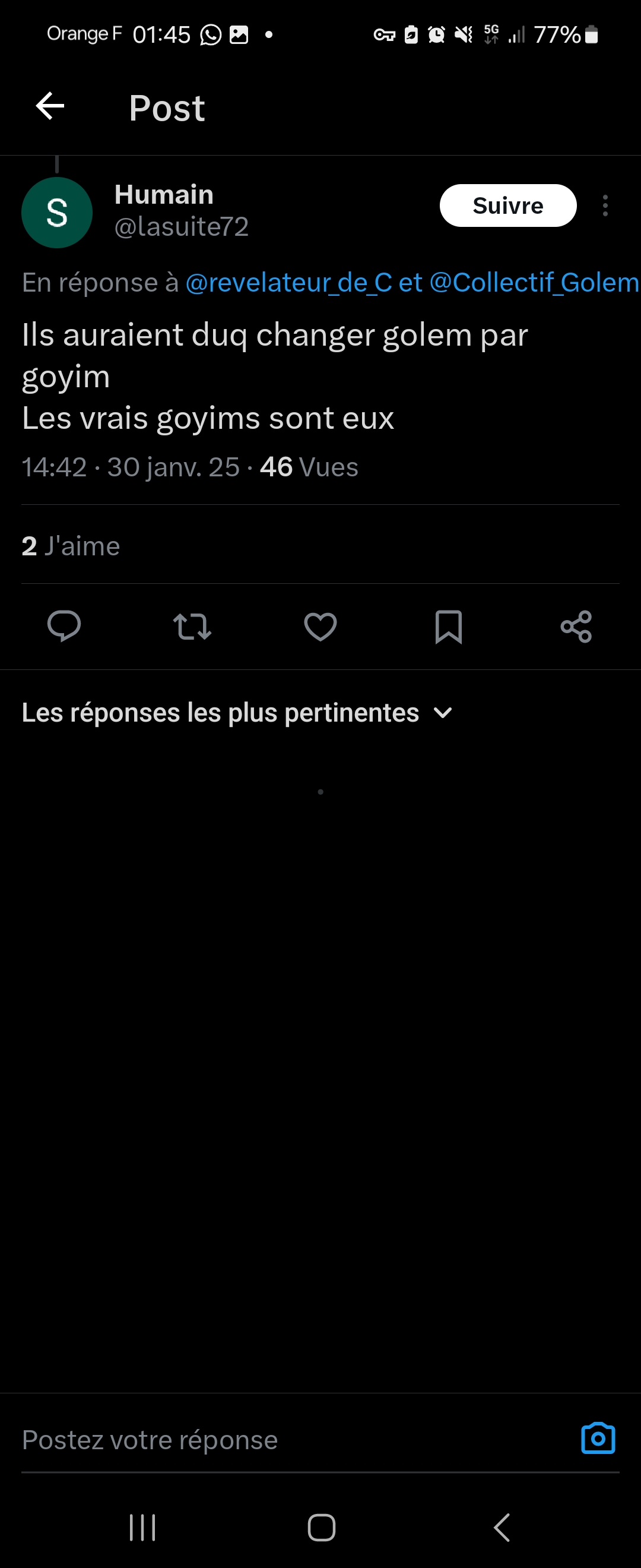Image resolution: width=641 pixels, height=1568 pixels.
Task: Open the camera icon in reply bar
Action: (598, 1439)
